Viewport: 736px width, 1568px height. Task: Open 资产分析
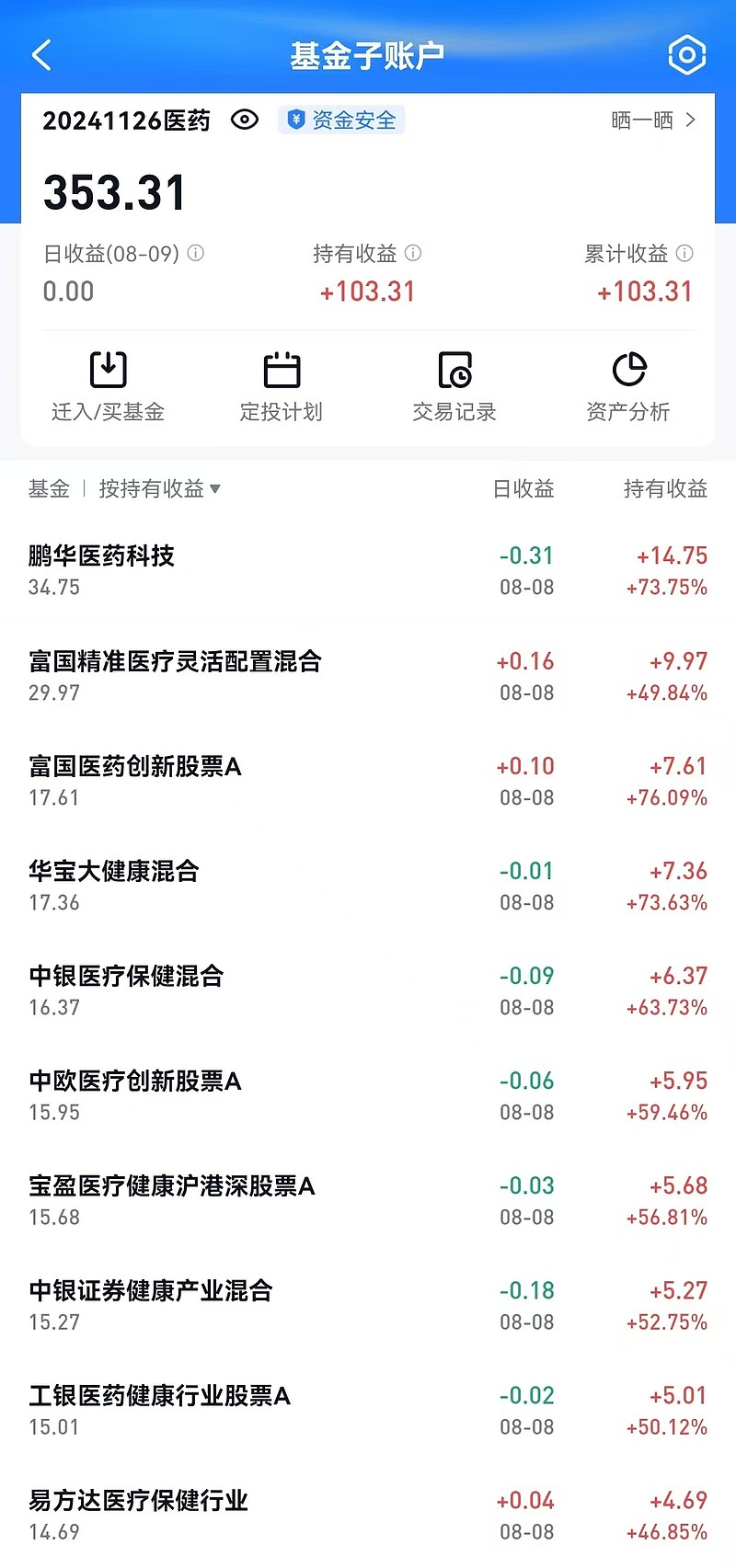[628, 386]
